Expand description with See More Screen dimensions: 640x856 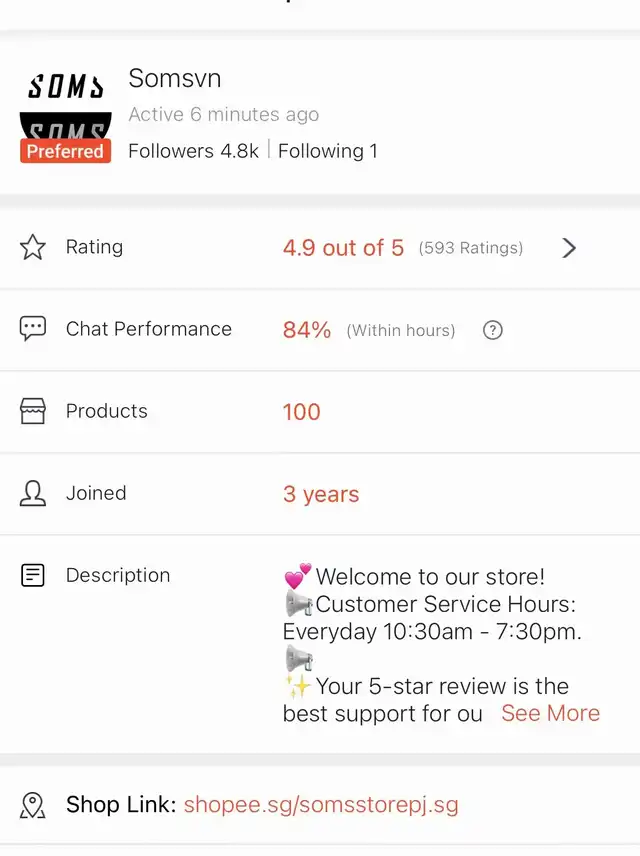coord(550,713)
